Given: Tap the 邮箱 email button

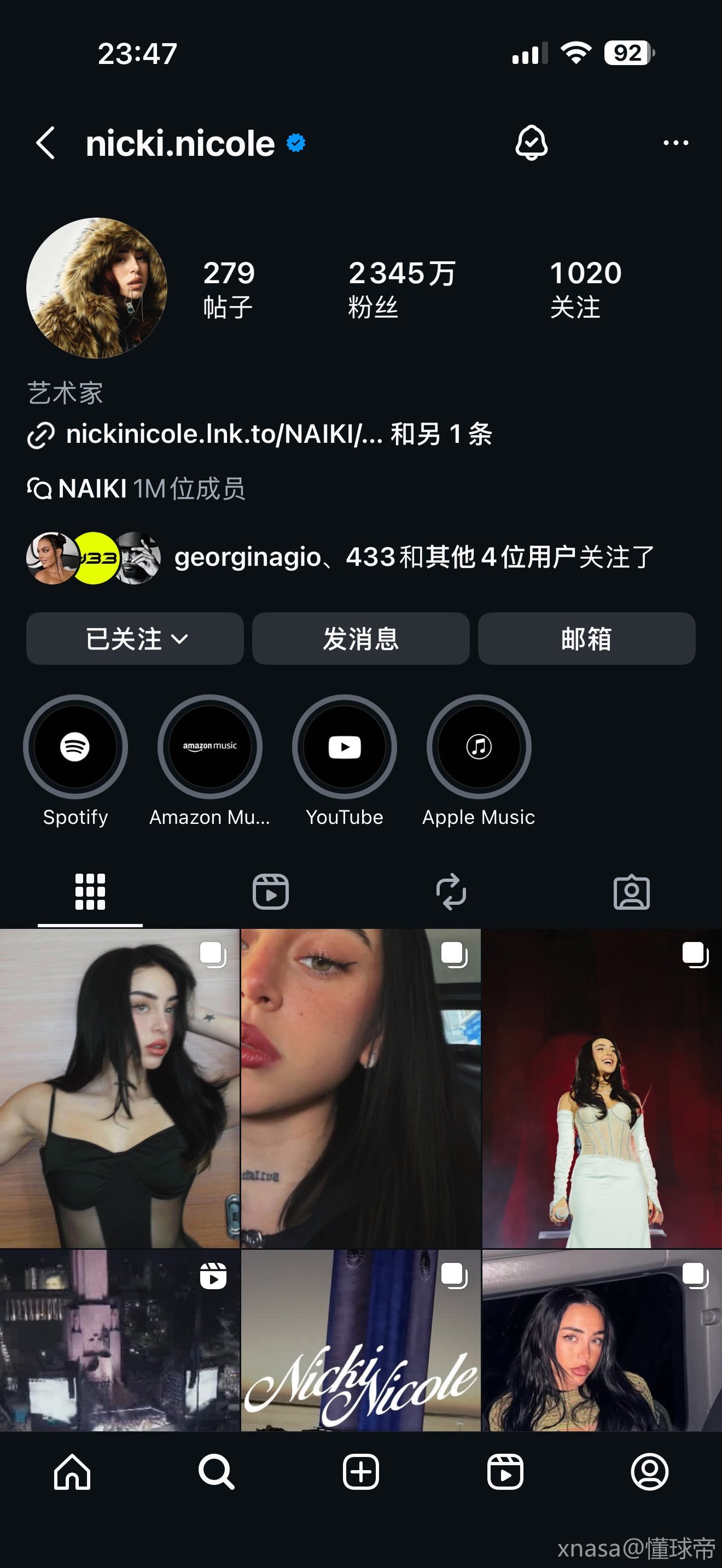Looking at the screenshot, I should (586, 639).
